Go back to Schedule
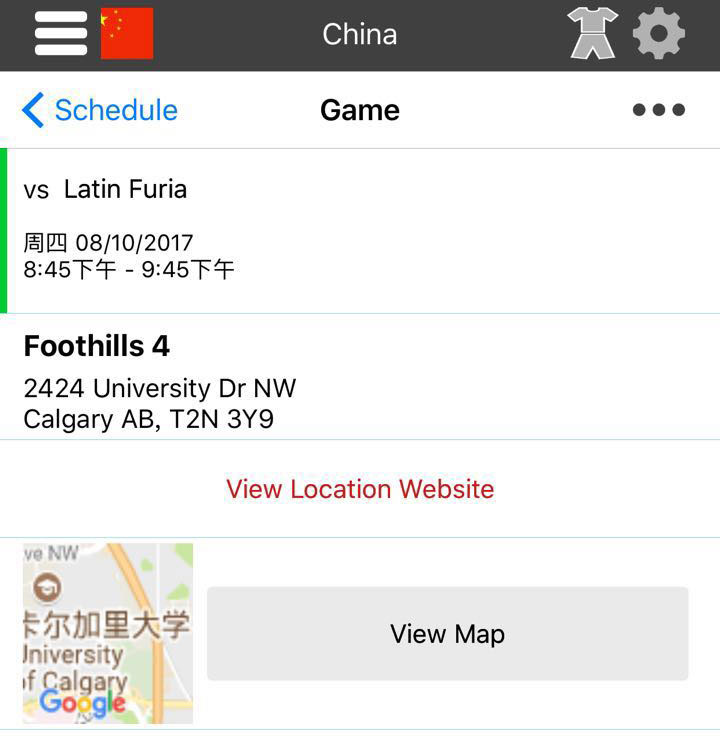The image size is (720, 736). [x=100, y=110]
